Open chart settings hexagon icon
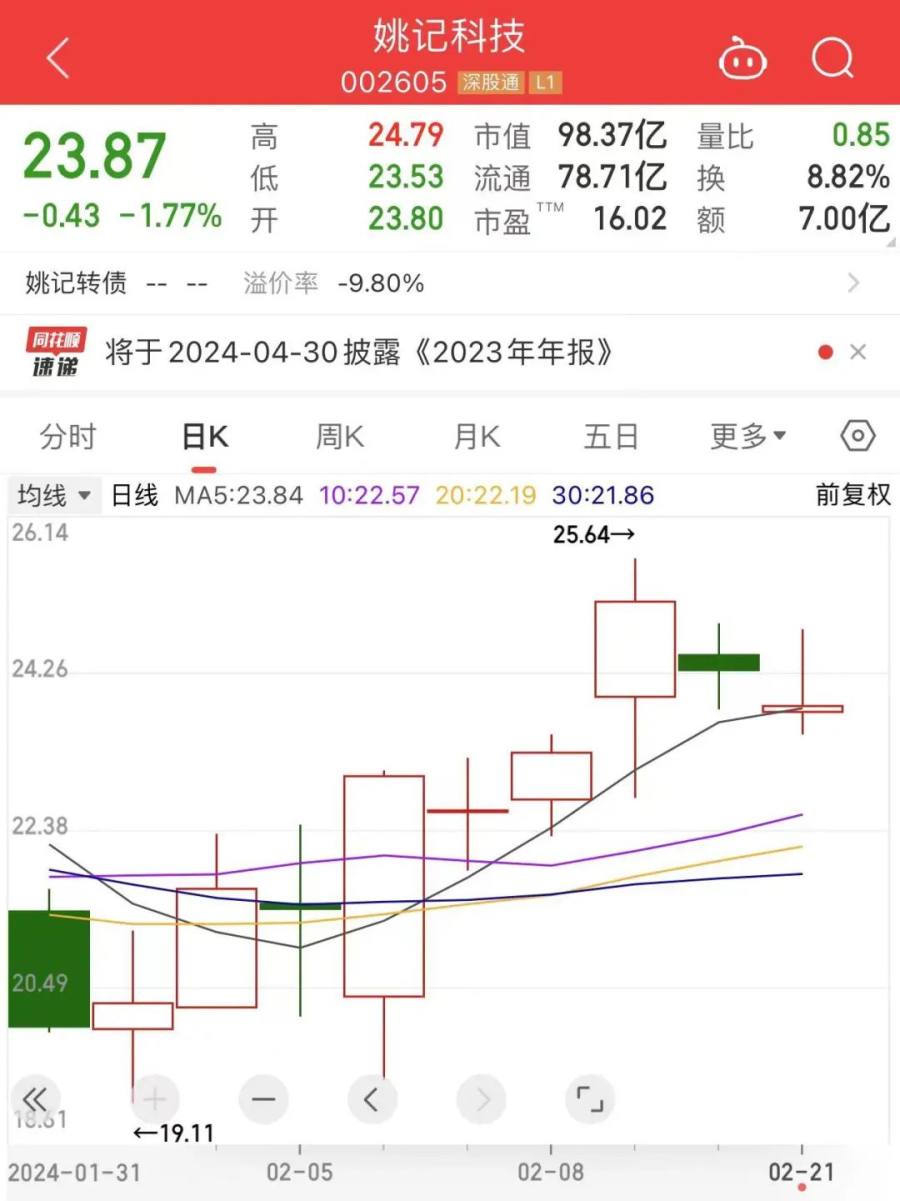Viewport: 900px width, 1201px height. [x=858, y=437]
